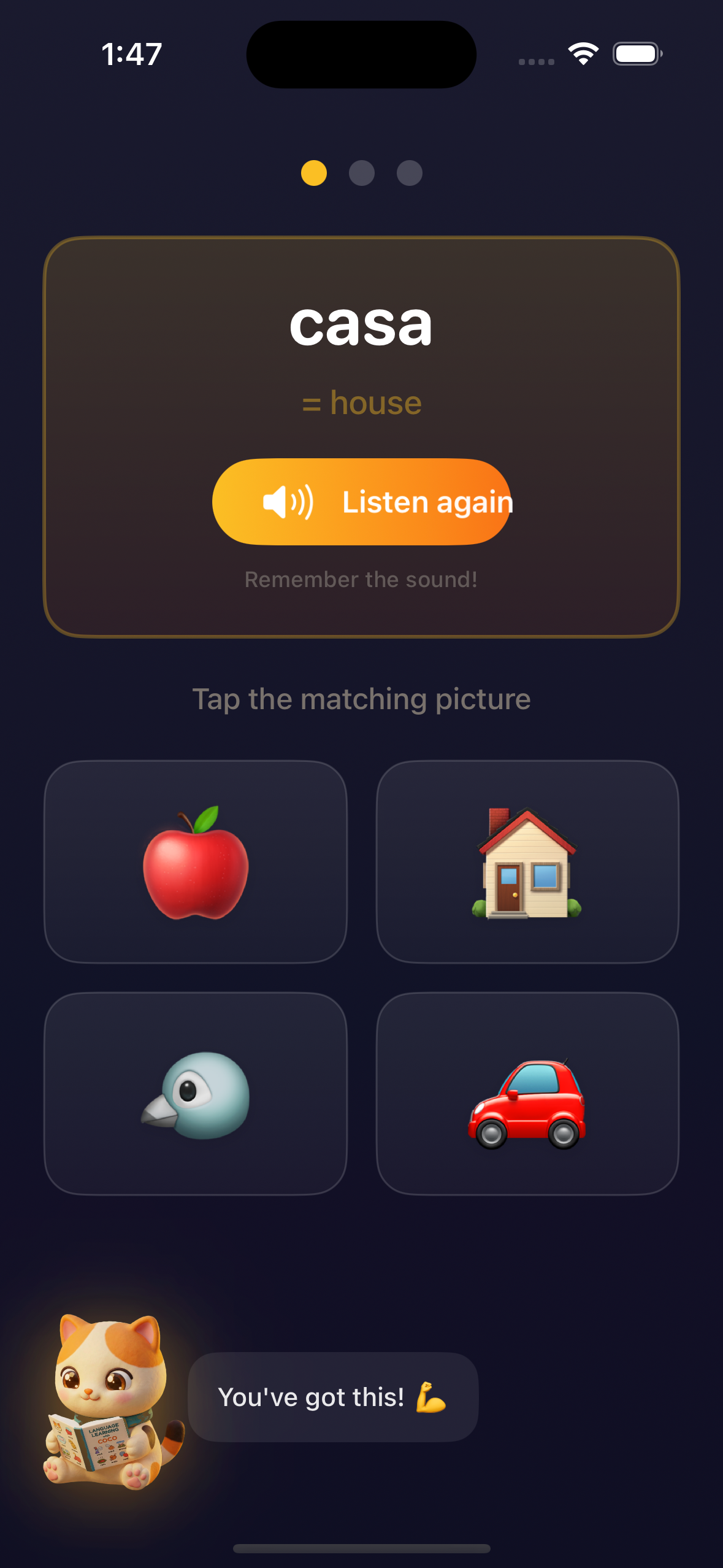The image size is (723, 1568).
Task: Select the first yellow page dot
Action: (314, 174)
